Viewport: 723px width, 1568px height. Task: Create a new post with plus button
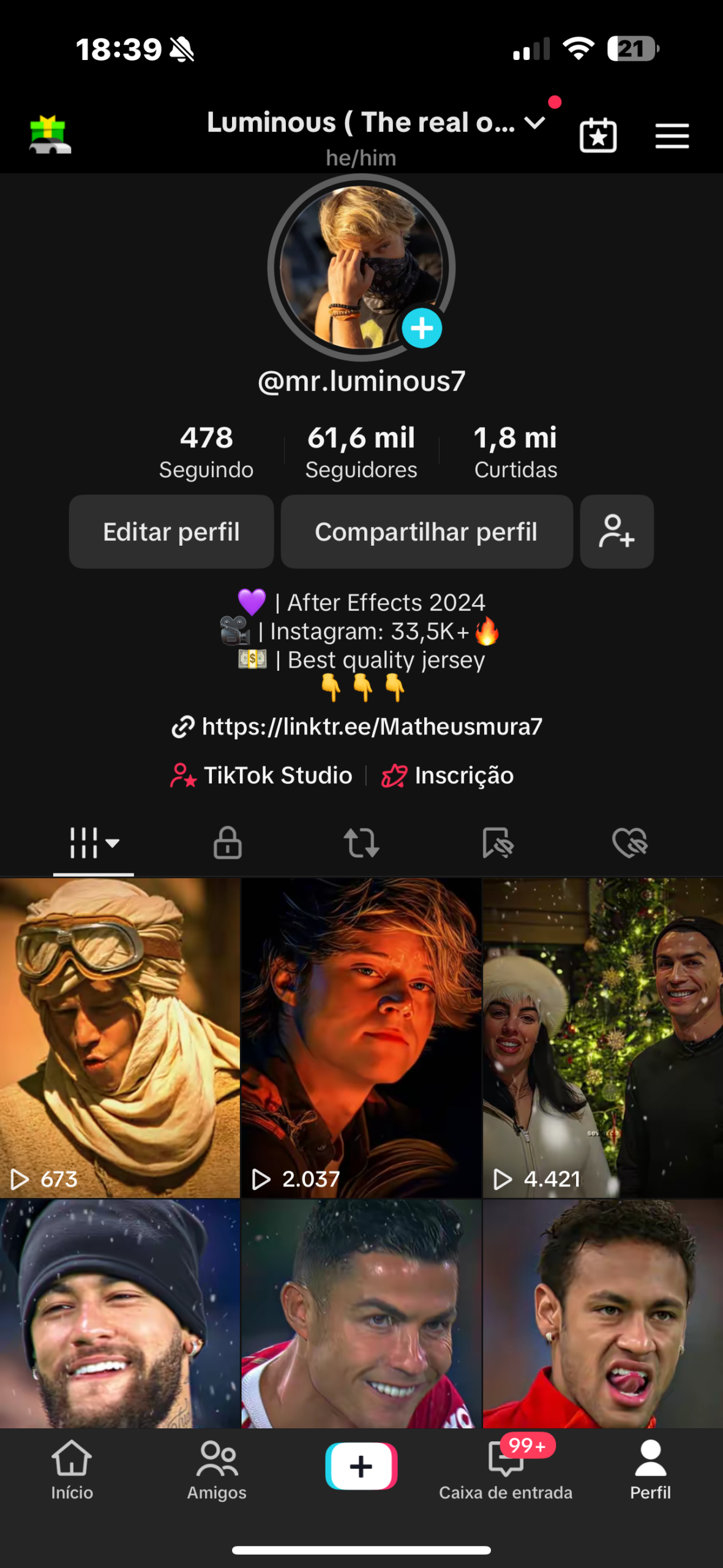(x=361, y=1466)
